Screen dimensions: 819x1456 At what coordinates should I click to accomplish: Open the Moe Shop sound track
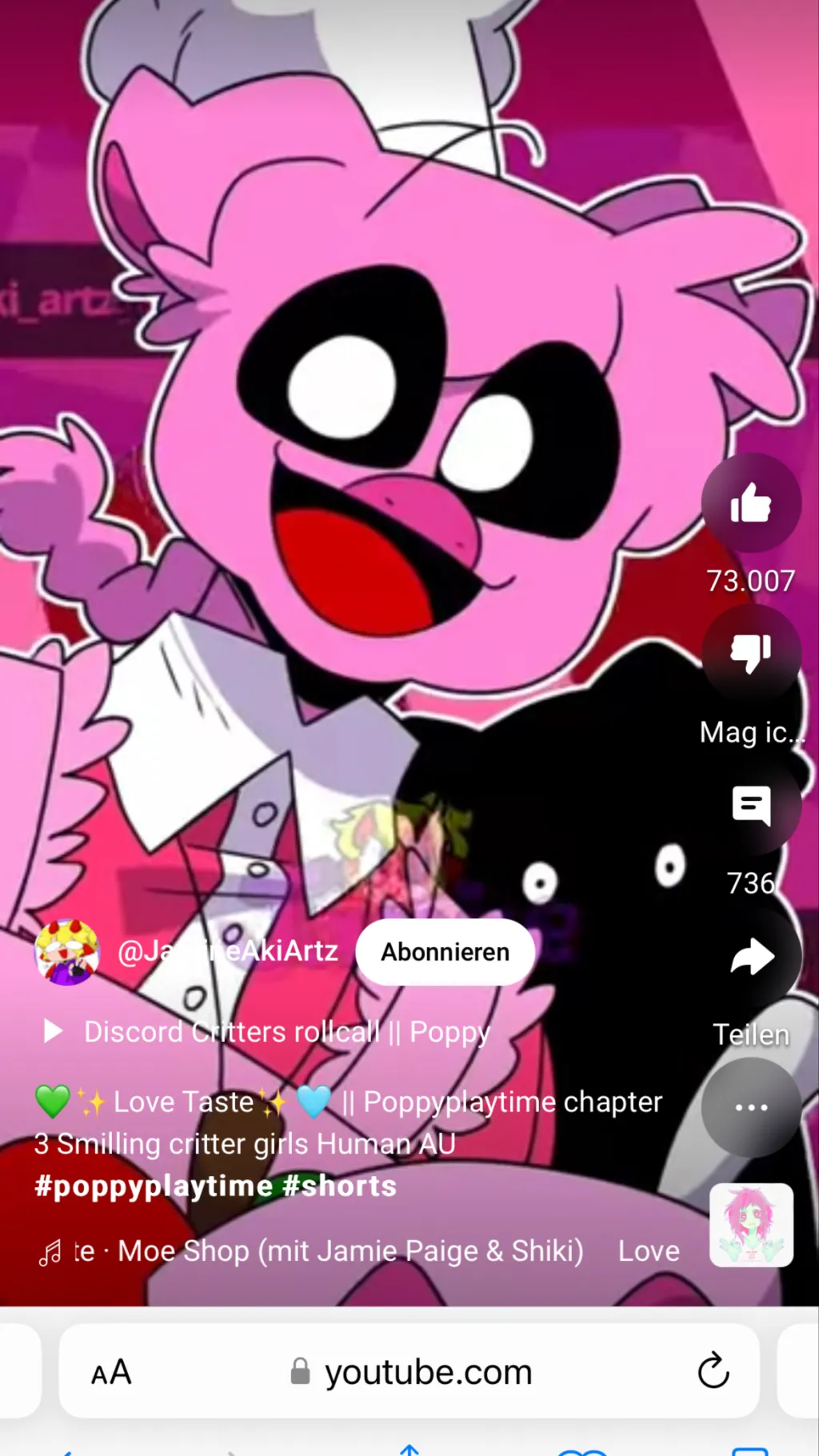[352, 1251]
